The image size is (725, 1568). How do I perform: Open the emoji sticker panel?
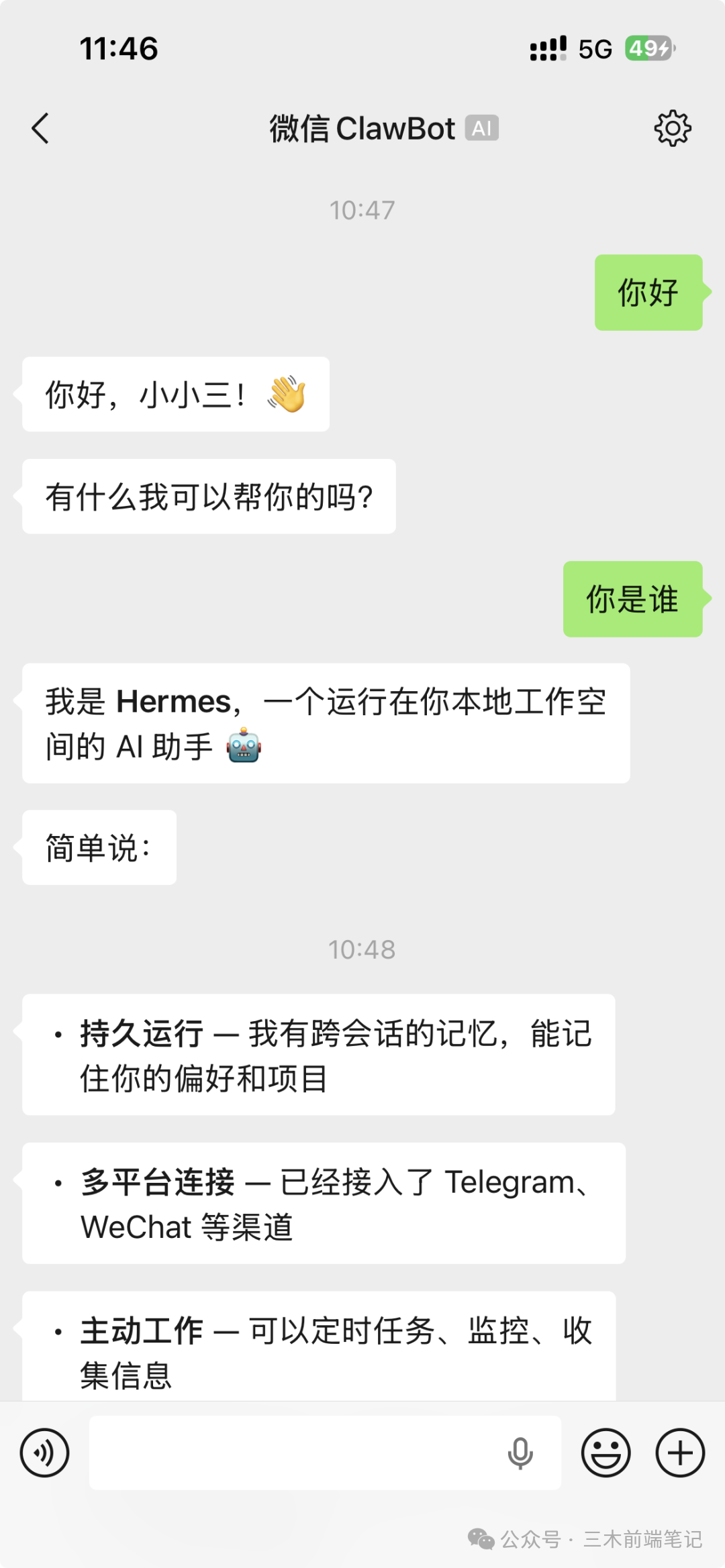(x=606, y=1453)
